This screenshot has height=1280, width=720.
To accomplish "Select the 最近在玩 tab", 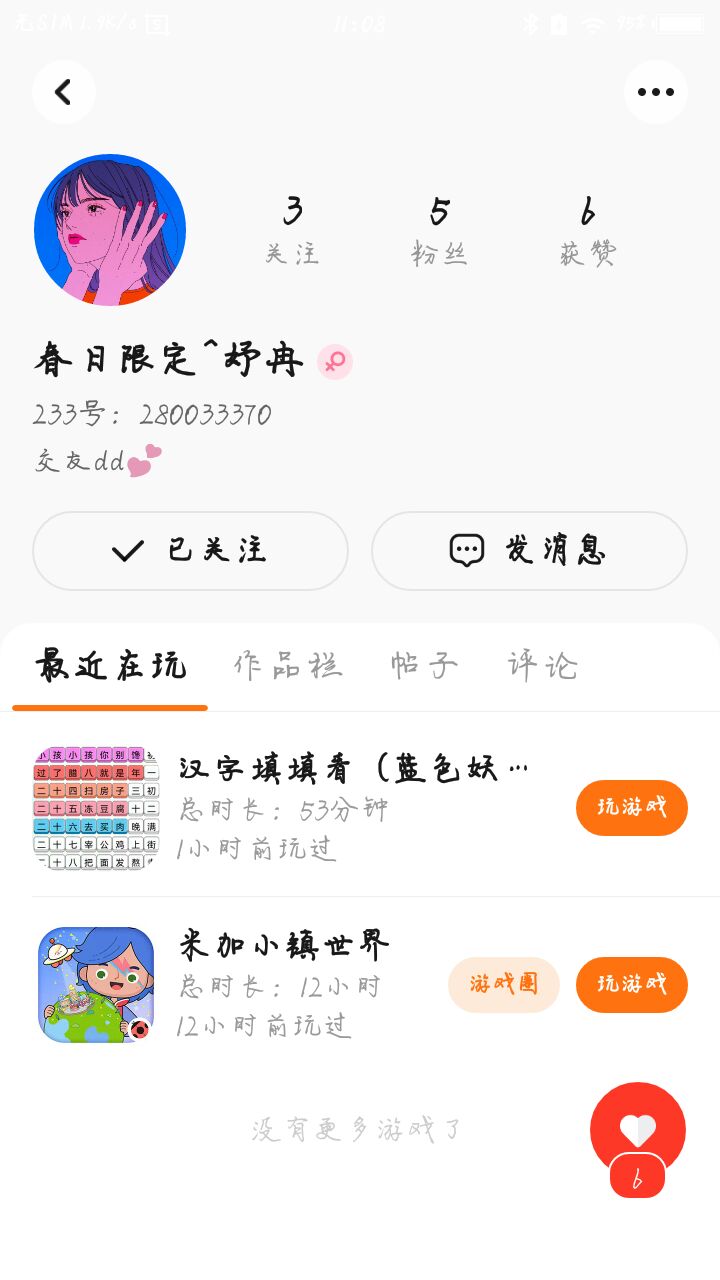I will tap(110, 666).
